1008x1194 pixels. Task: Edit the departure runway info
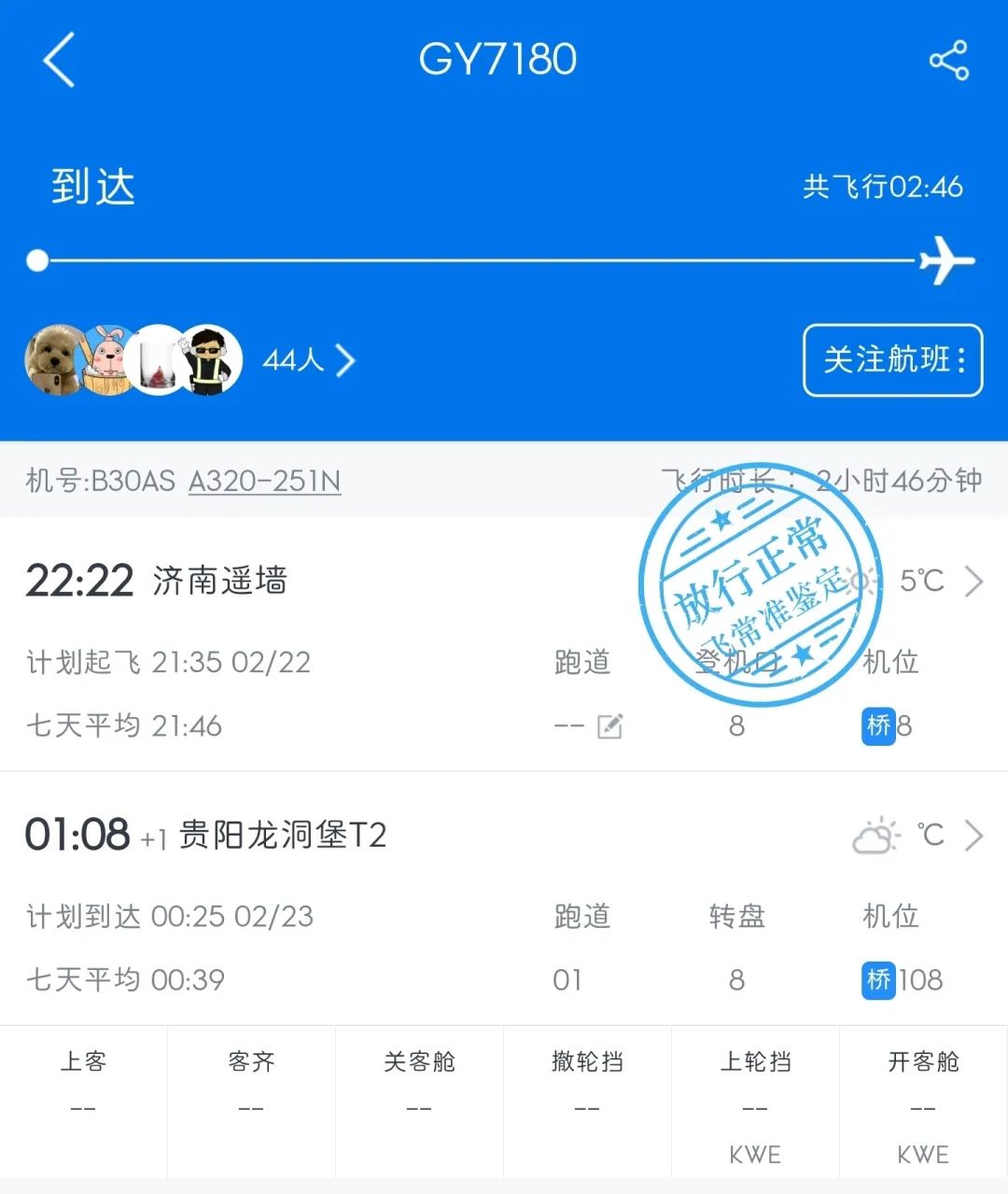tap(609, 725)
